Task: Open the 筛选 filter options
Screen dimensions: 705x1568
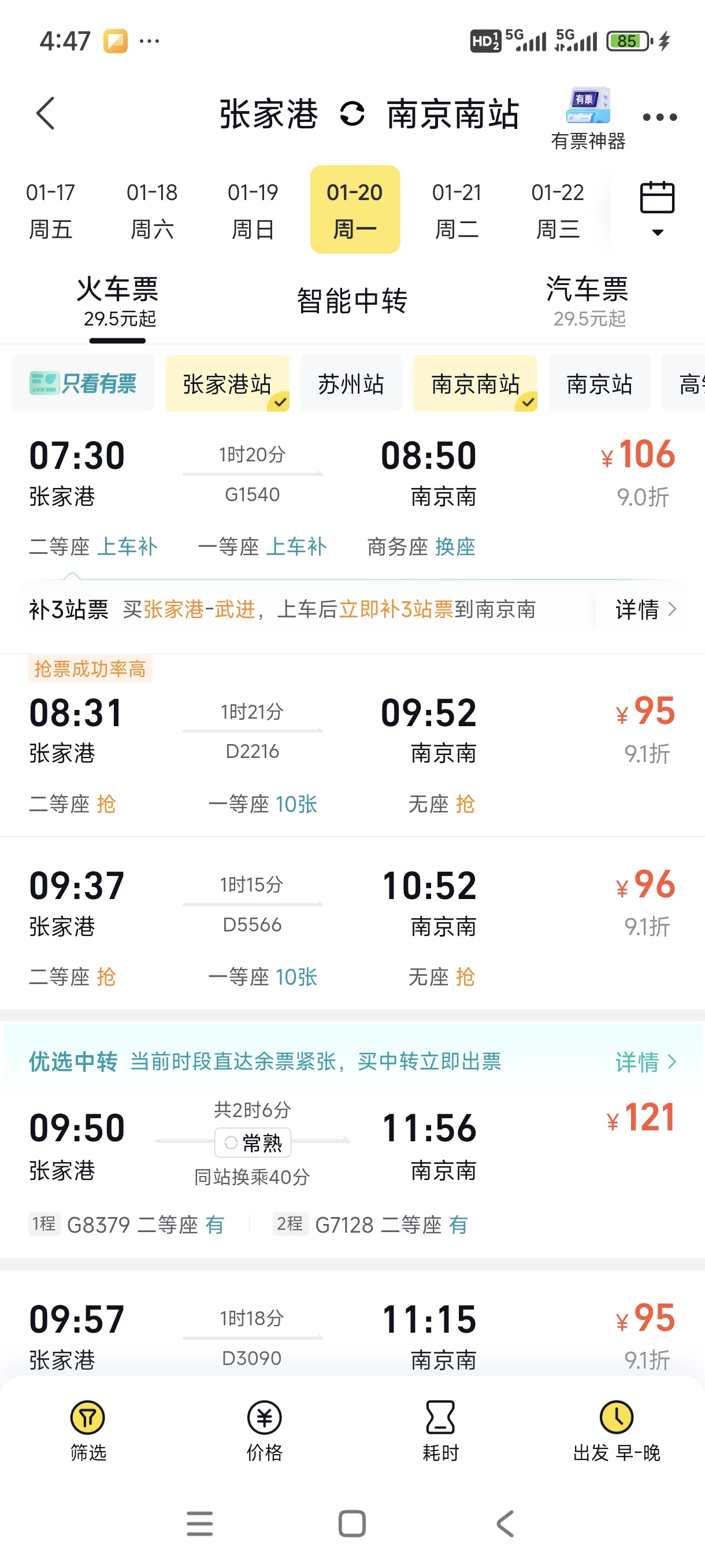Action: point(88,1430)
